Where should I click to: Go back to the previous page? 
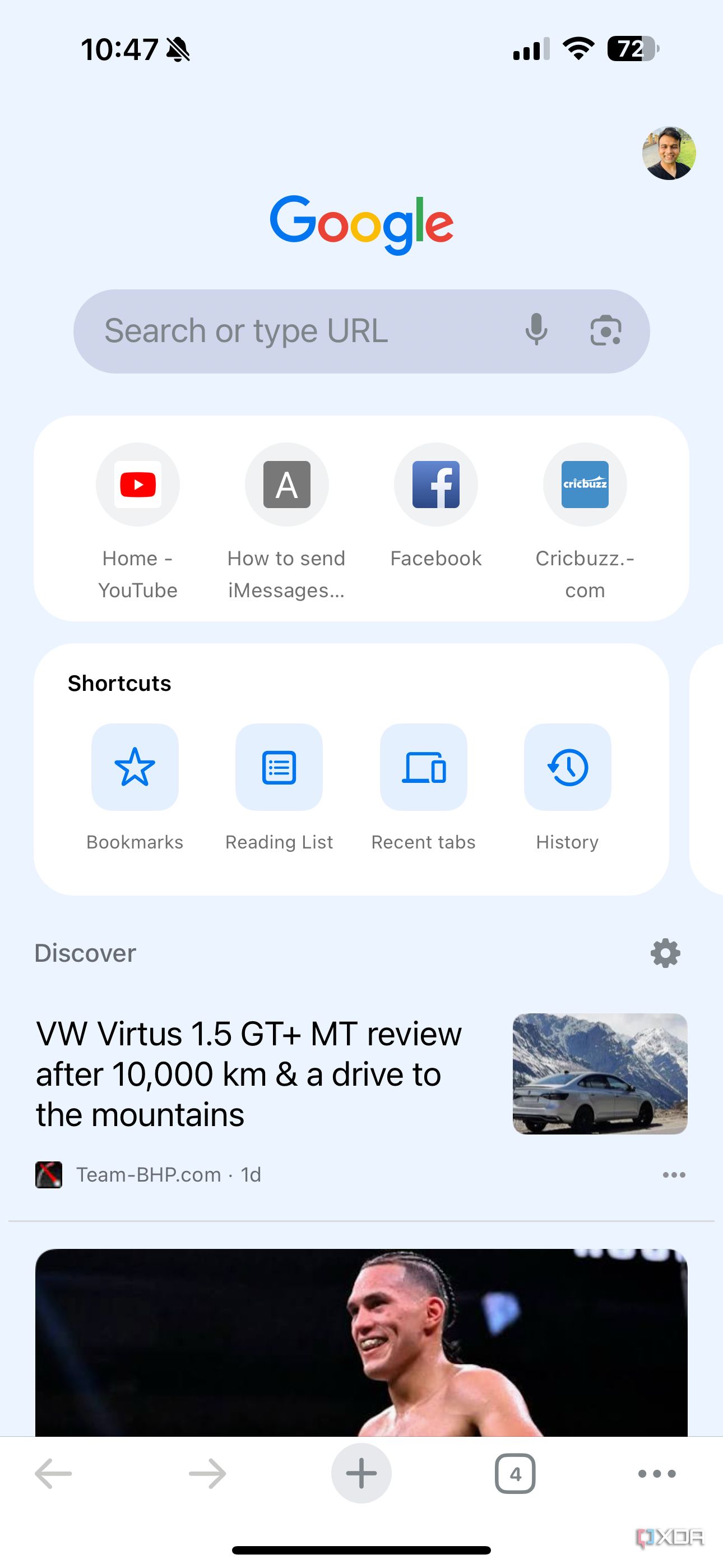[54, 1474]
